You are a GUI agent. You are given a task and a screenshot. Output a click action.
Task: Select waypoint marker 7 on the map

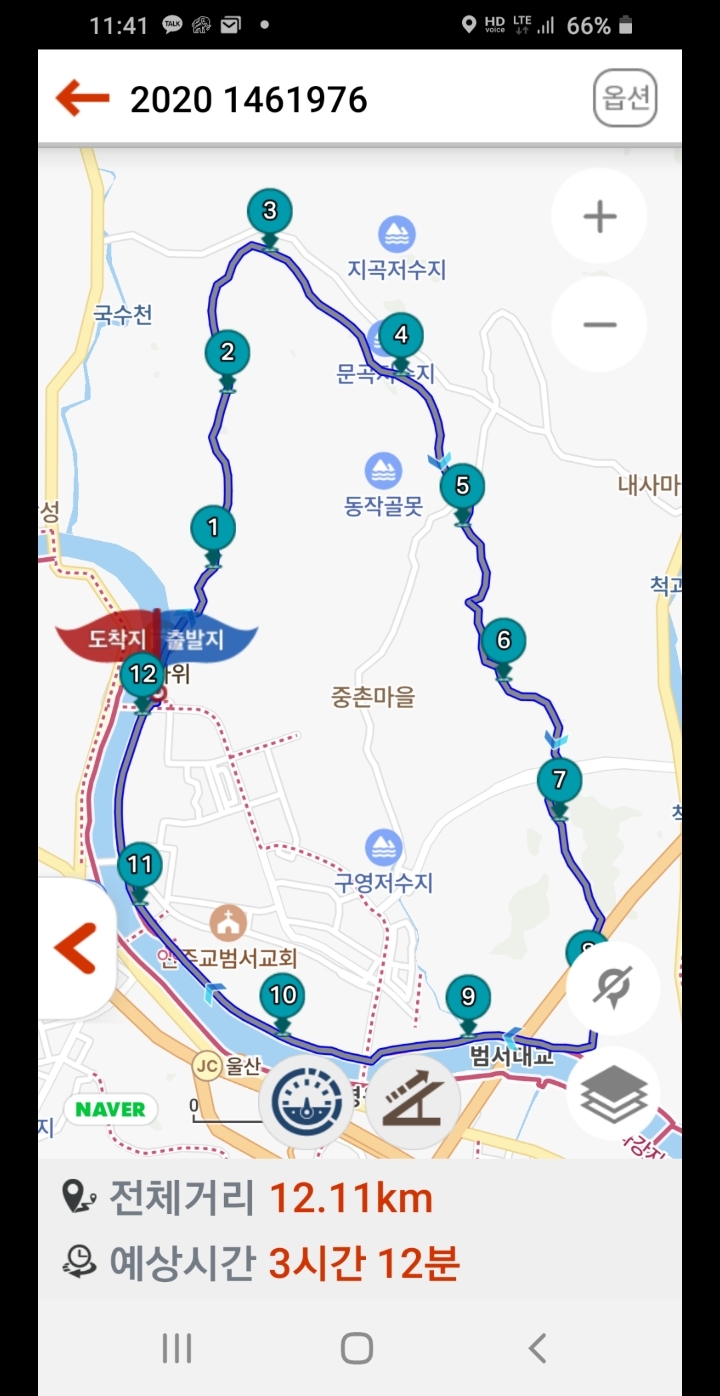coord(559,781)
